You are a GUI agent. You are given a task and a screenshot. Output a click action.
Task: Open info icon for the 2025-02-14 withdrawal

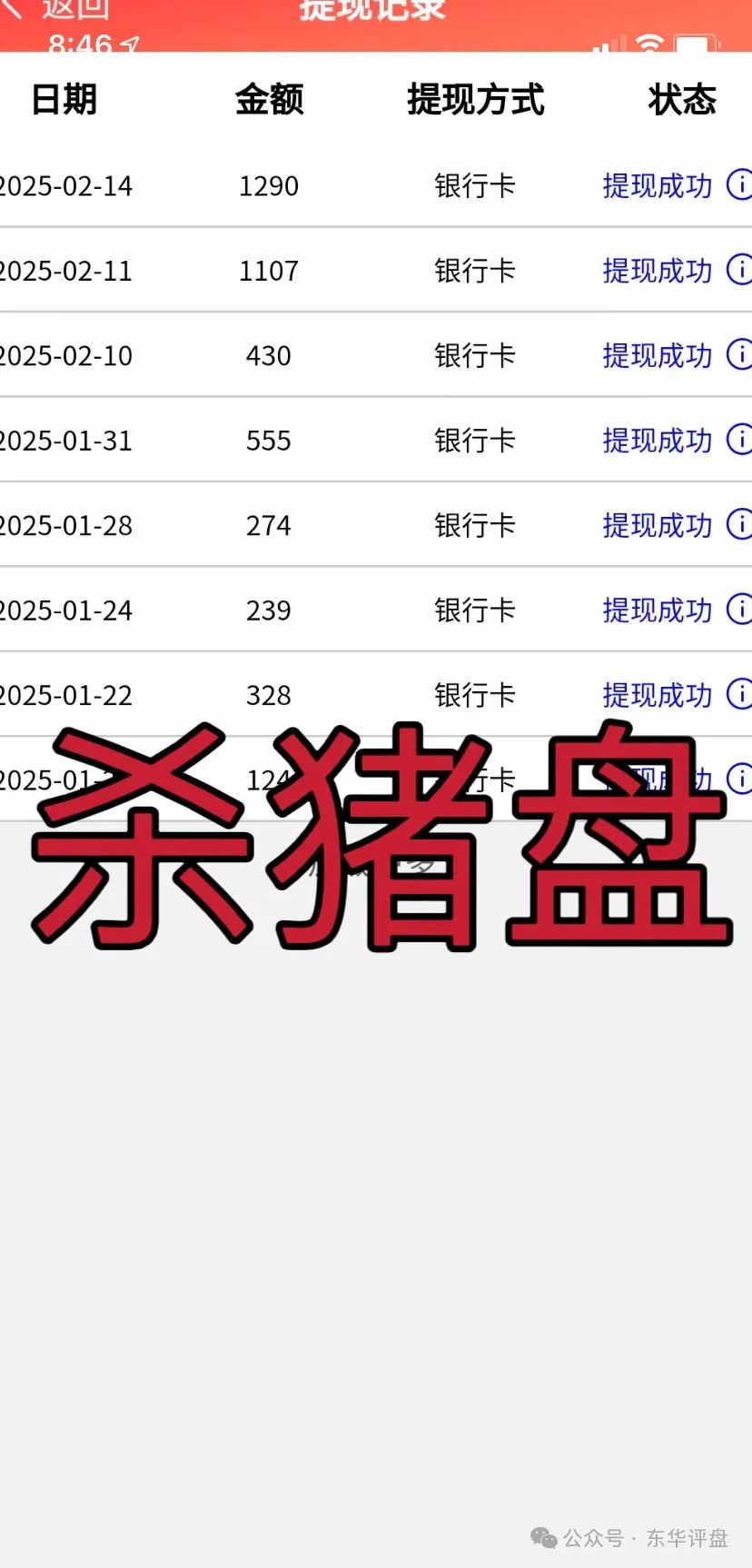click(739, 185)
